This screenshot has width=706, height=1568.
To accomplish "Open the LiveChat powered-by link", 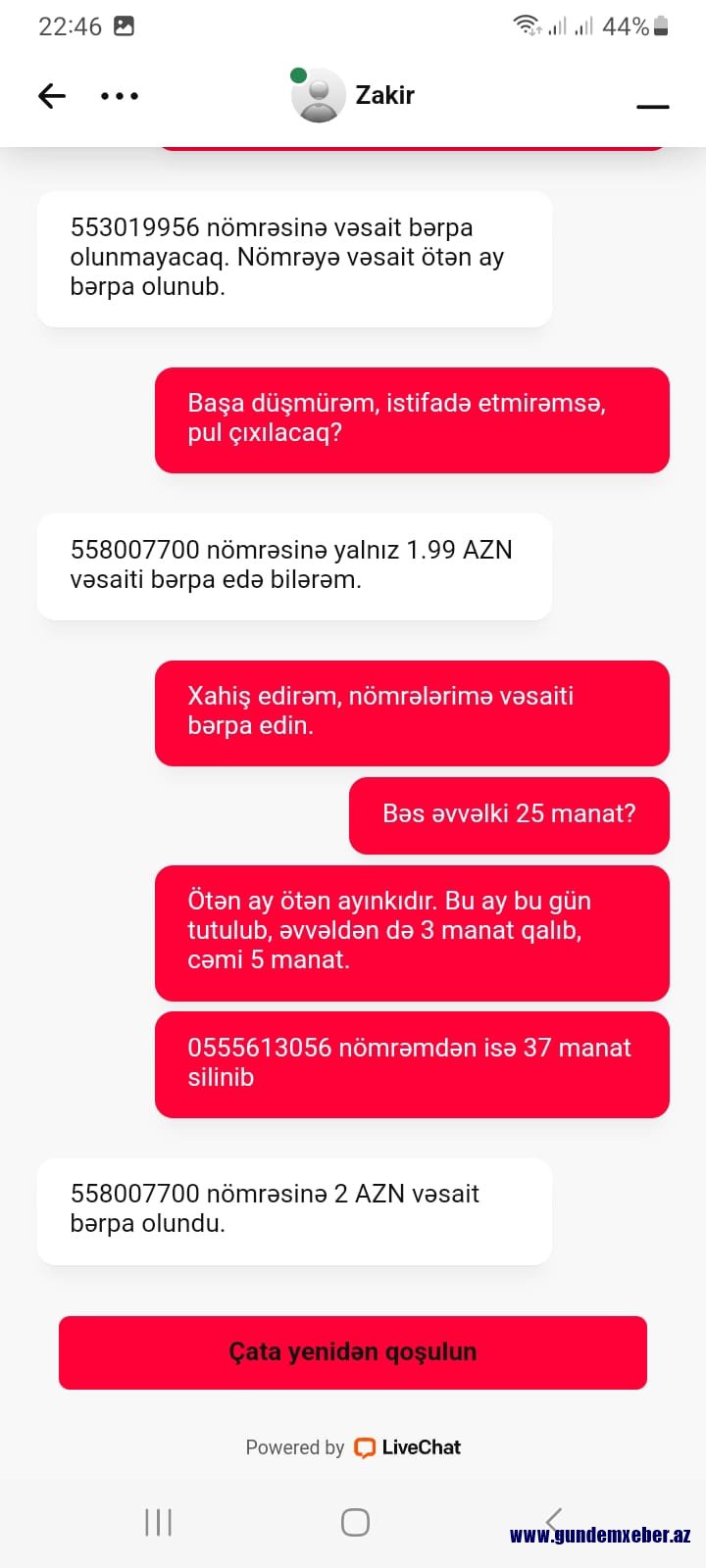I will (353, 1447).
